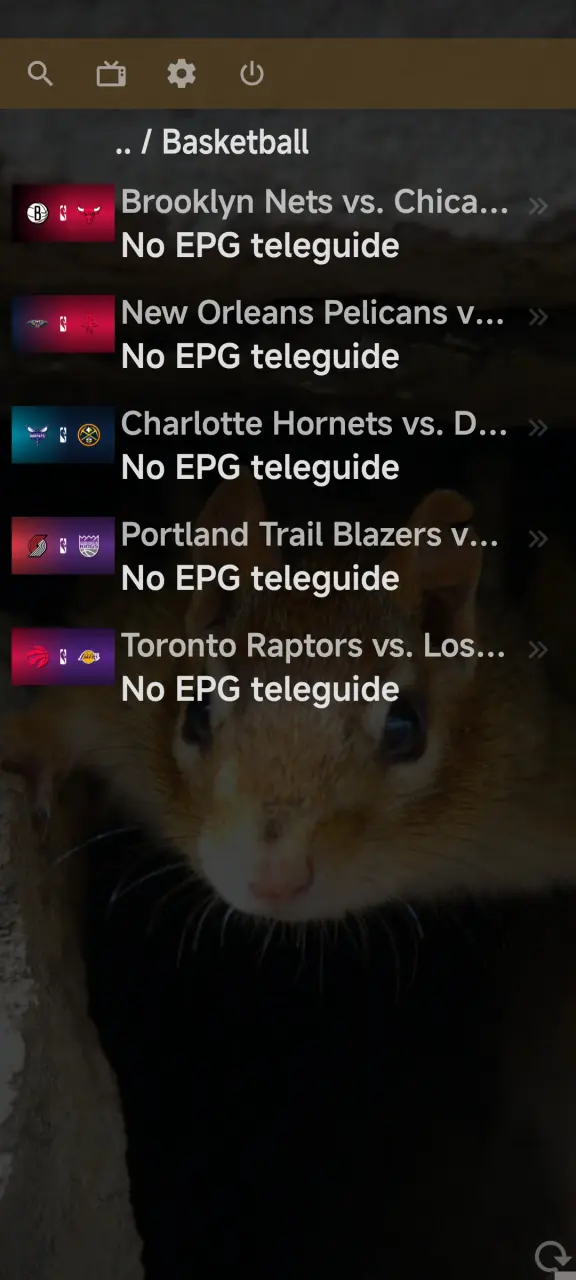This screenshot has height=1280, width=576.
Task: Open the New Orleans Pelicans game
Action: click(x=288, y=334)
